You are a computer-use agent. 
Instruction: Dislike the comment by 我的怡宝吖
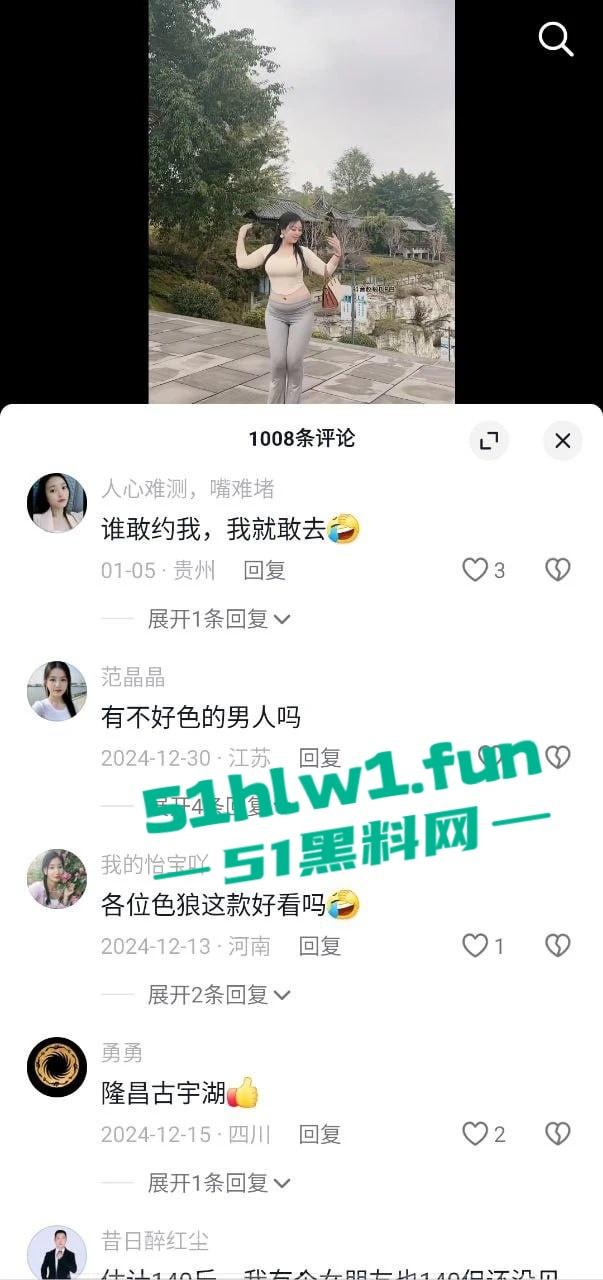click(557, 946)
